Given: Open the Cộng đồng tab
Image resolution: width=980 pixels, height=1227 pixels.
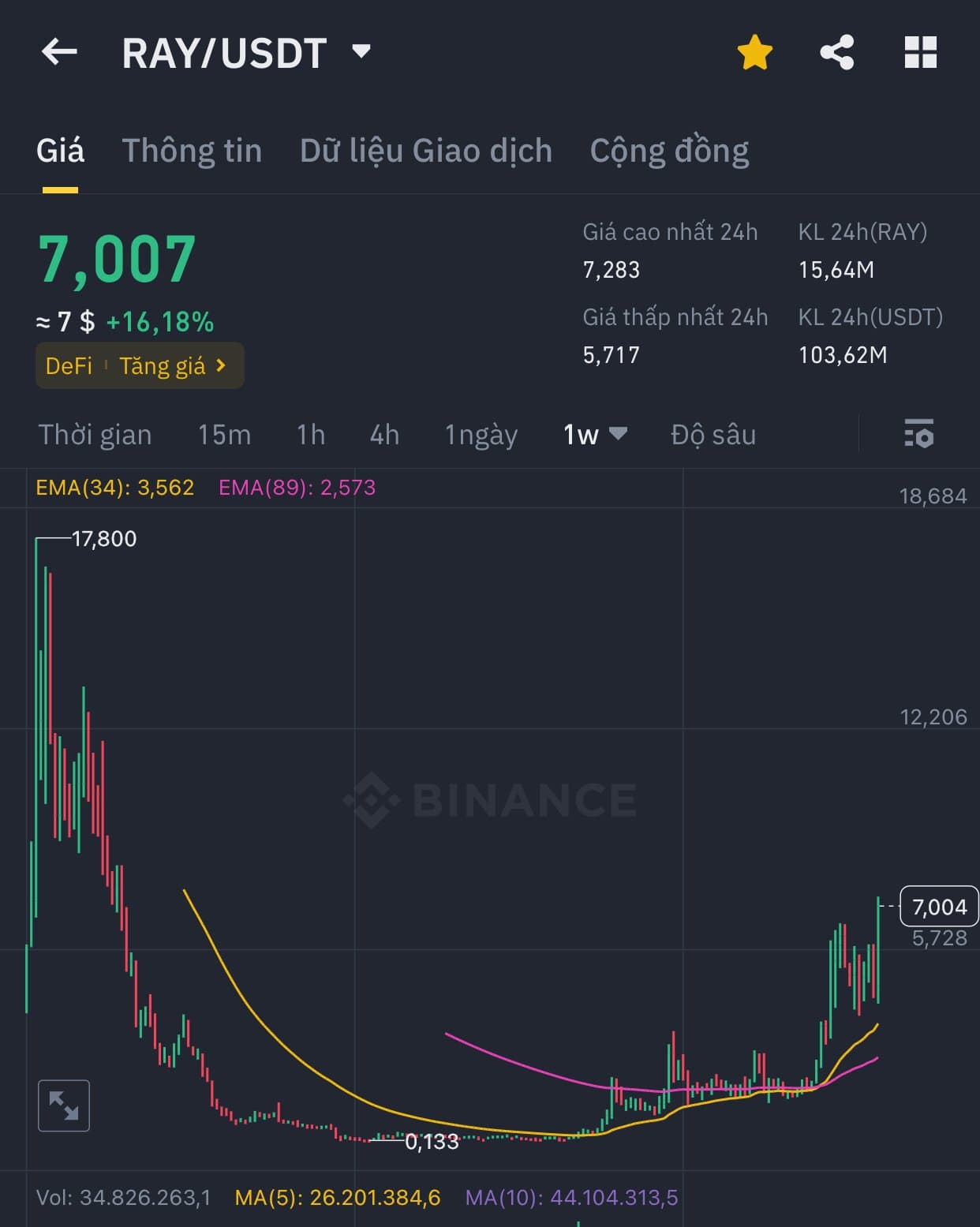Looking at the screenshot, I should (669, 151).
